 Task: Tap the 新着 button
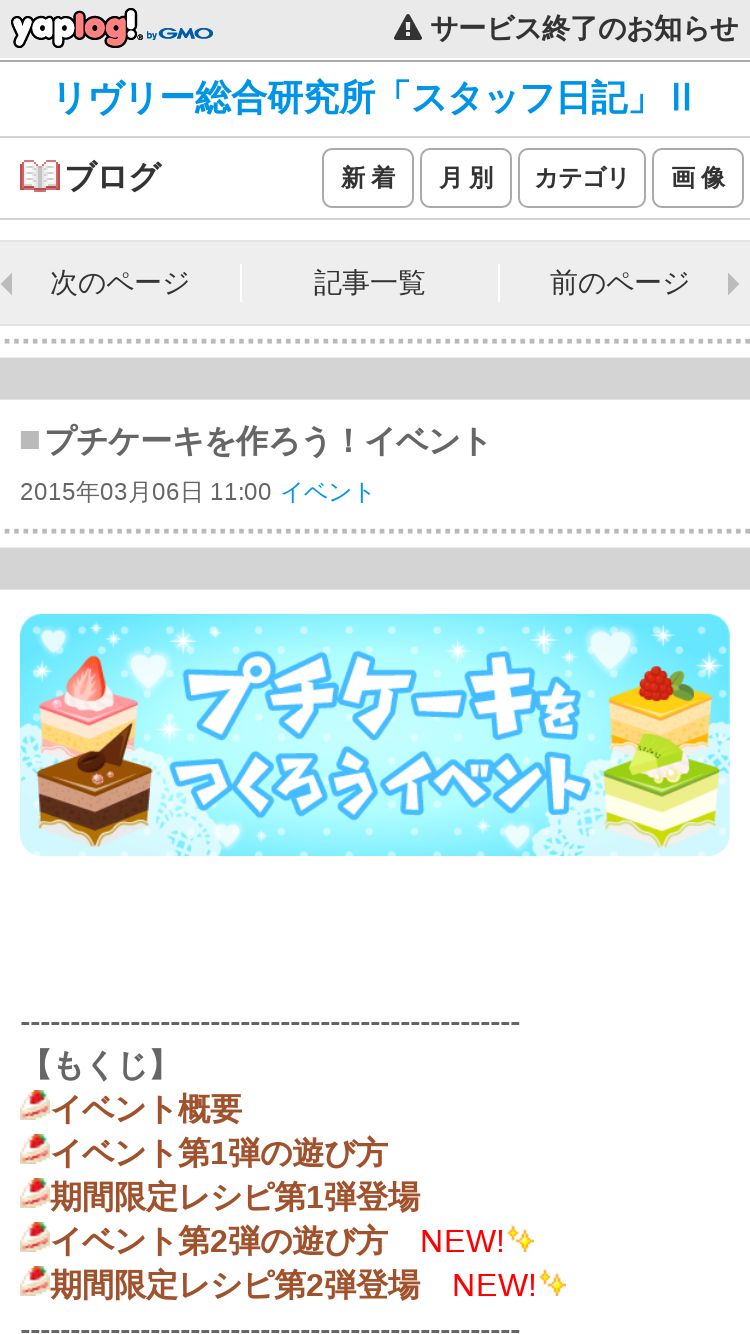(368, 178)
